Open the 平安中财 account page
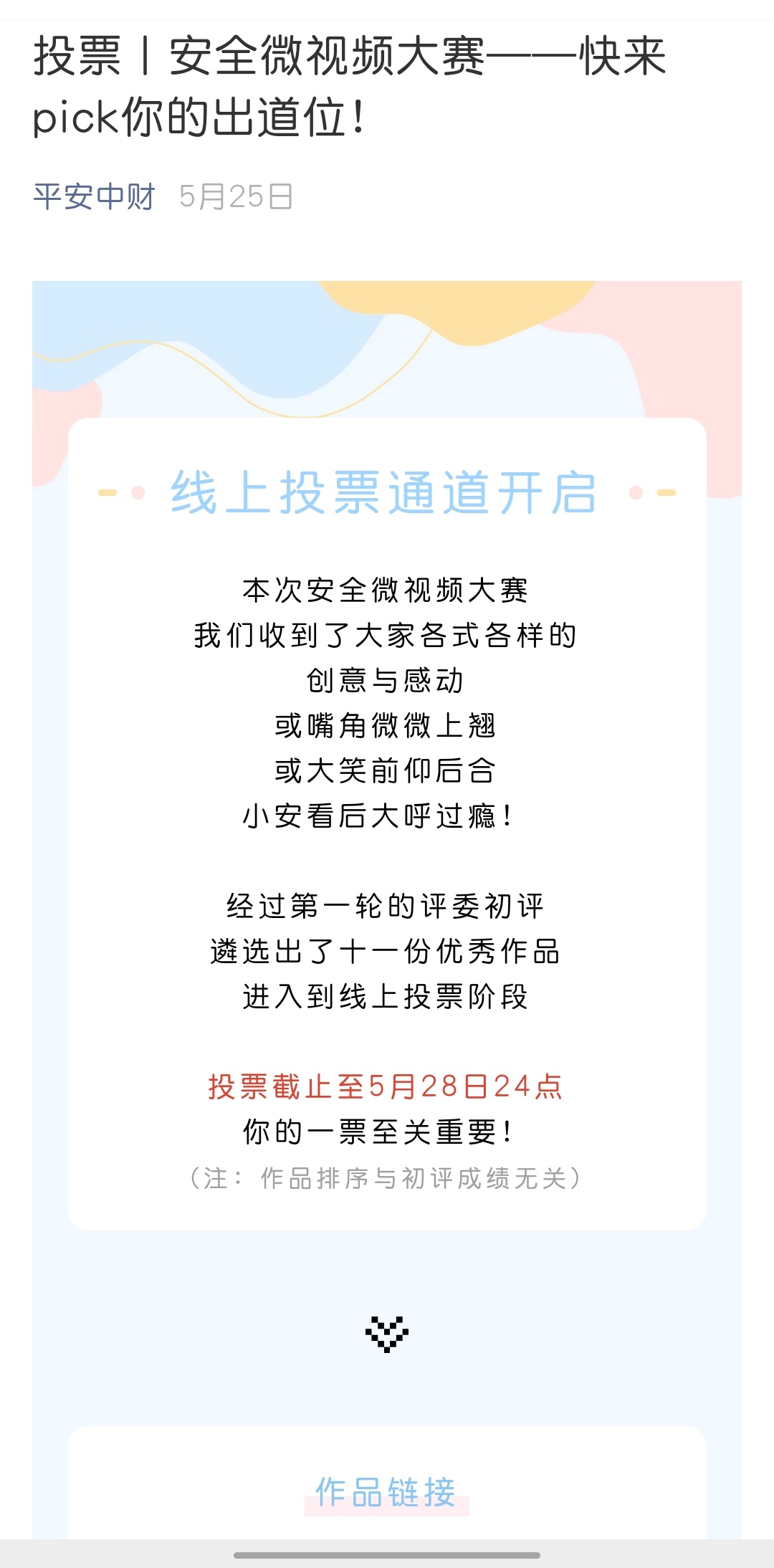Screen dimensions: 774x1568 (x=94, y=196)
